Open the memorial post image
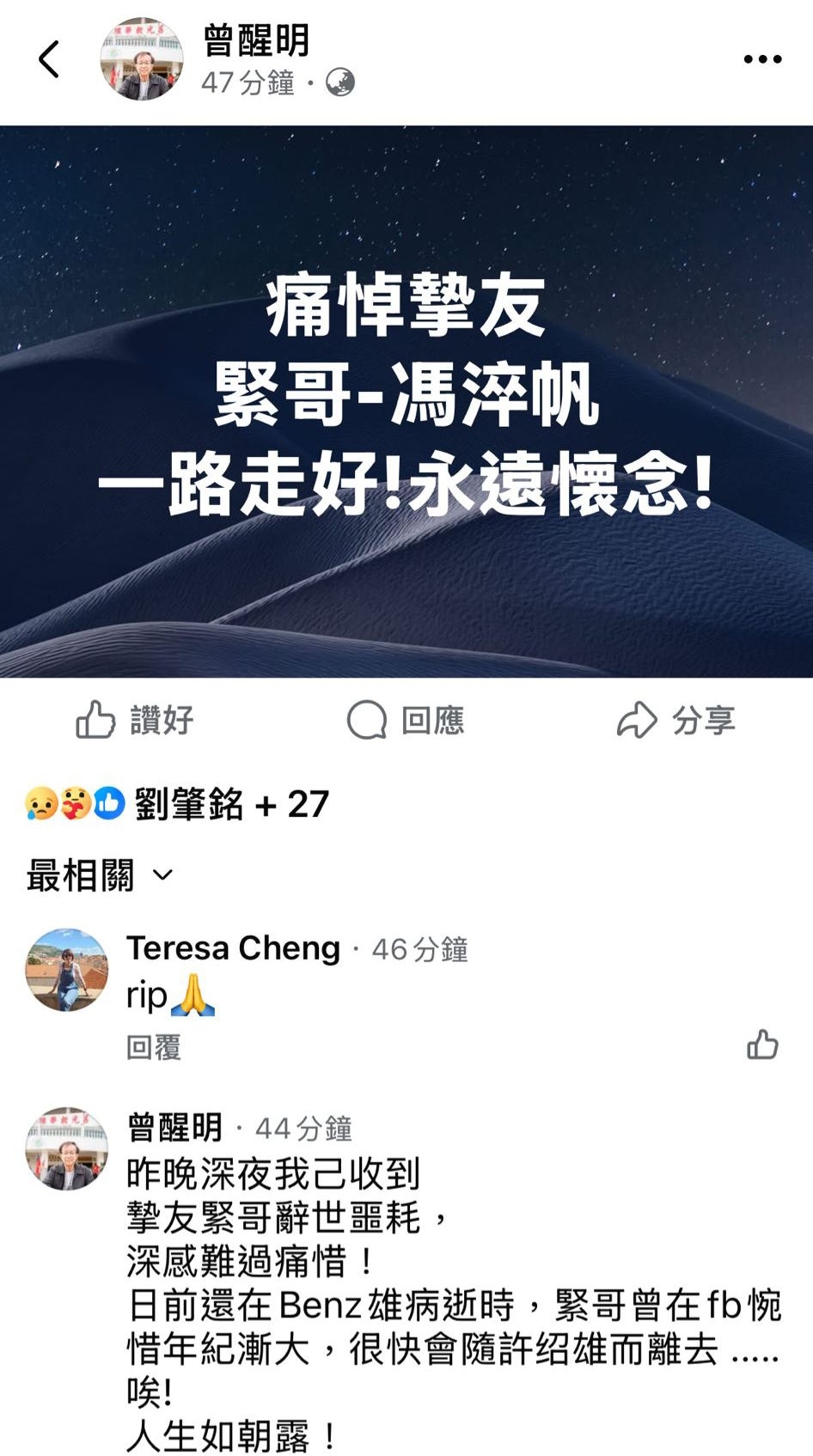This screenshot has height=1456, width=813. pyautogui.click(x=406, y=401)
